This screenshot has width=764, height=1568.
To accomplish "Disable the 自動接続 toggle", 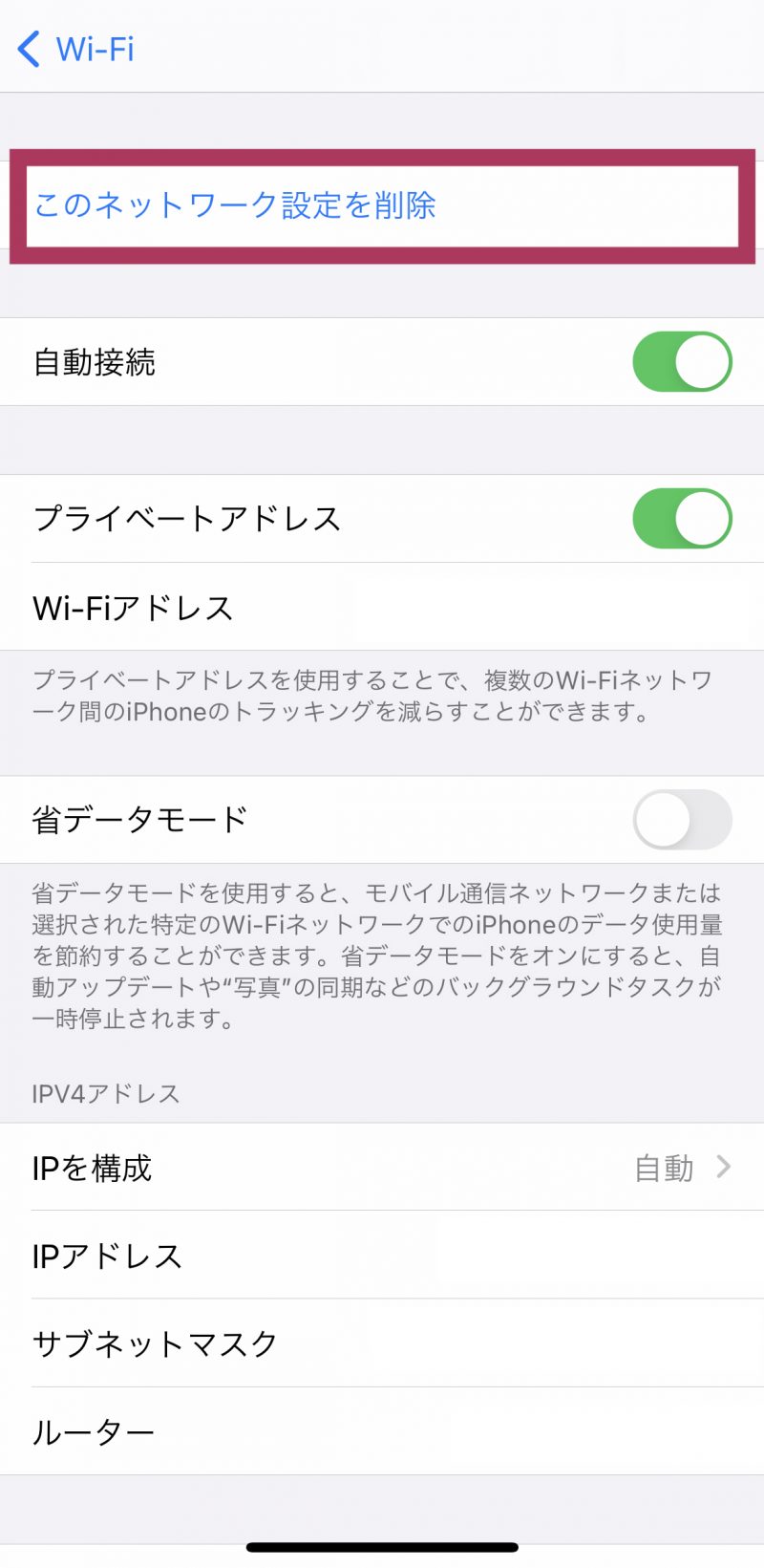I will pos(684,361).
